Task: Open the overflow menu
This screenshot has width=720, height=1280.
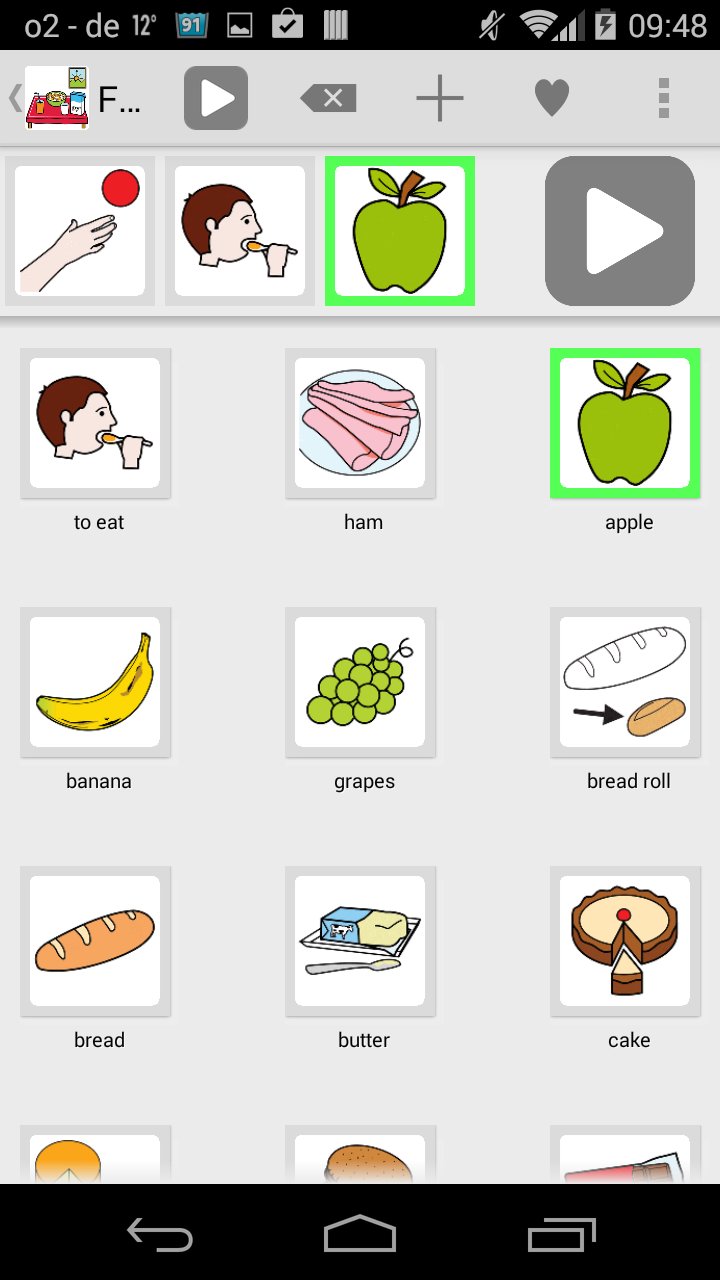Action: tap(663, 98)
